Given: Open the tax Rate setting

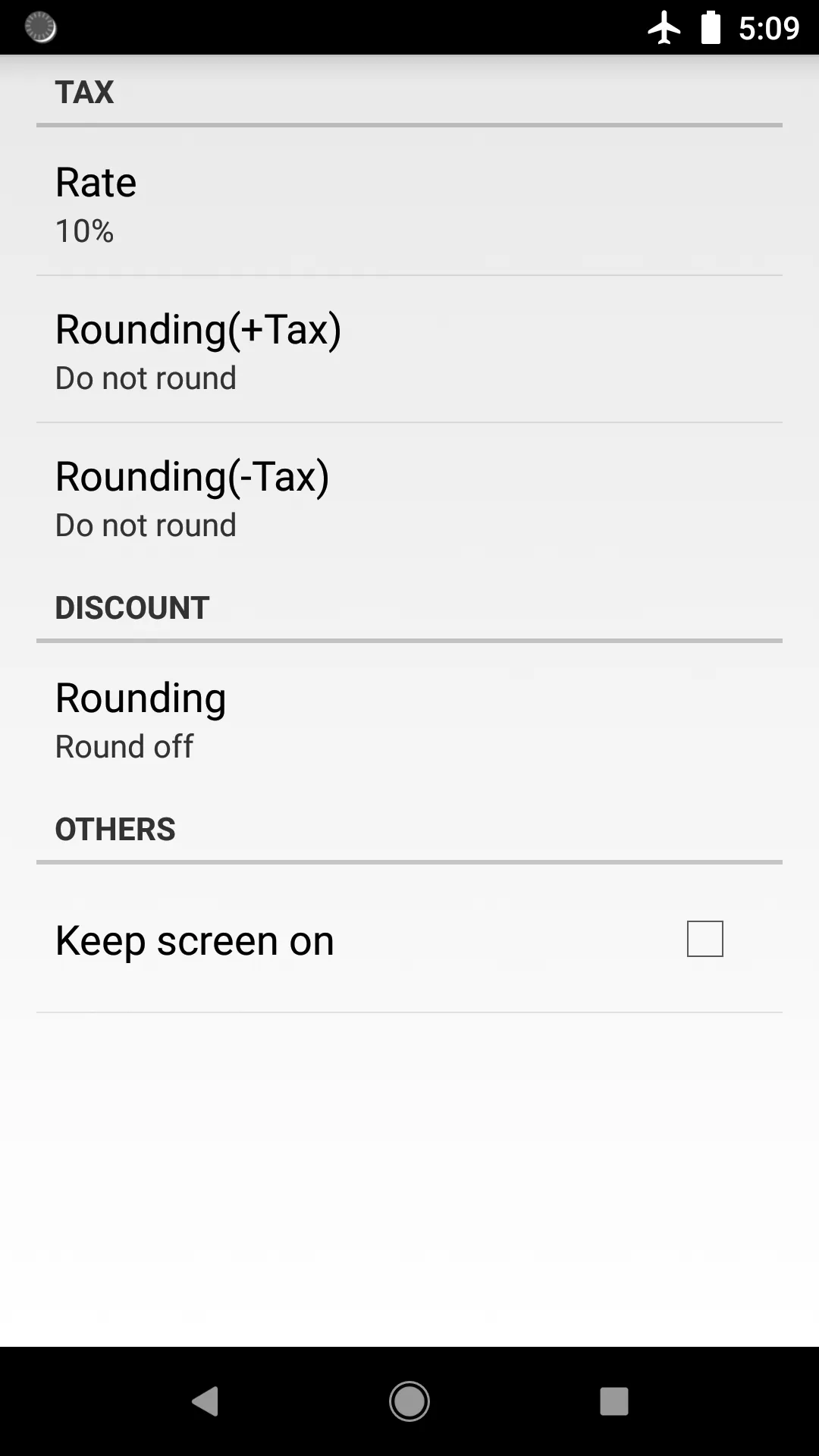Looking at the screenshot, I should click(x=409, y=201).
